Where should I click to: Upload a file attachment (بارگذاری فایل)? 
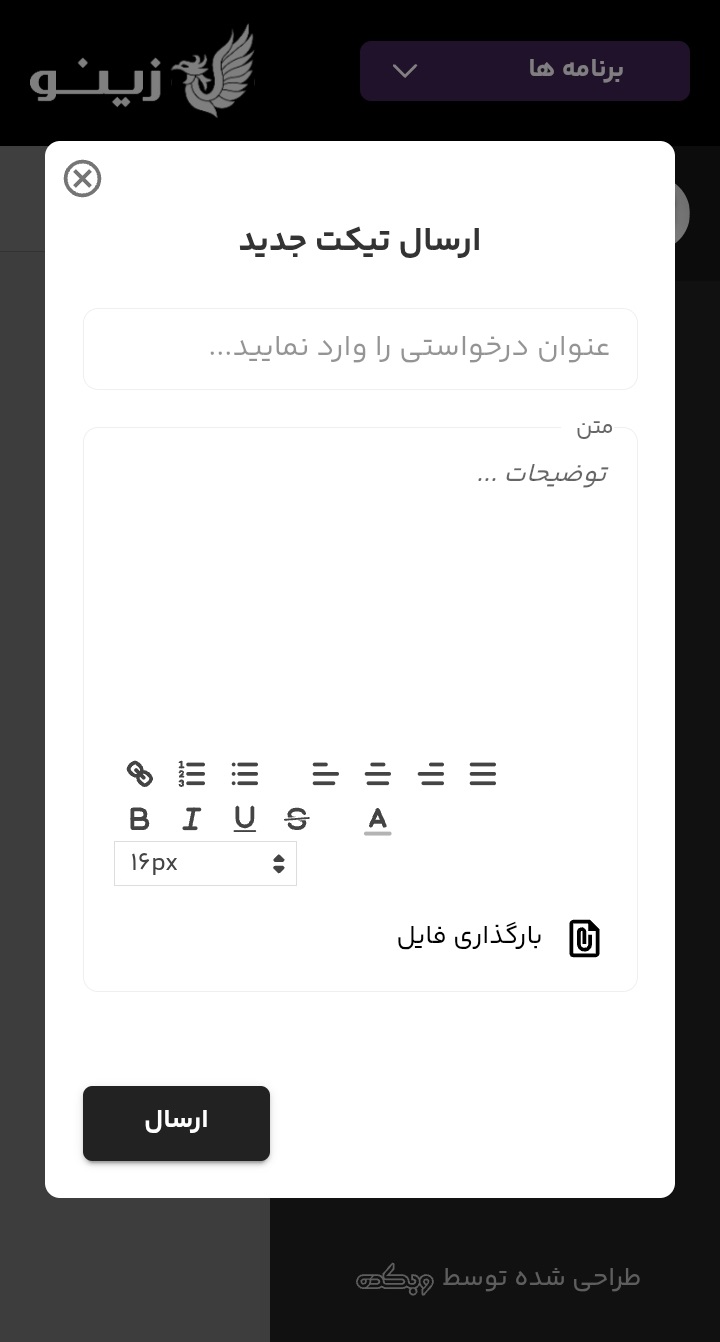click(x=500, y=938)
